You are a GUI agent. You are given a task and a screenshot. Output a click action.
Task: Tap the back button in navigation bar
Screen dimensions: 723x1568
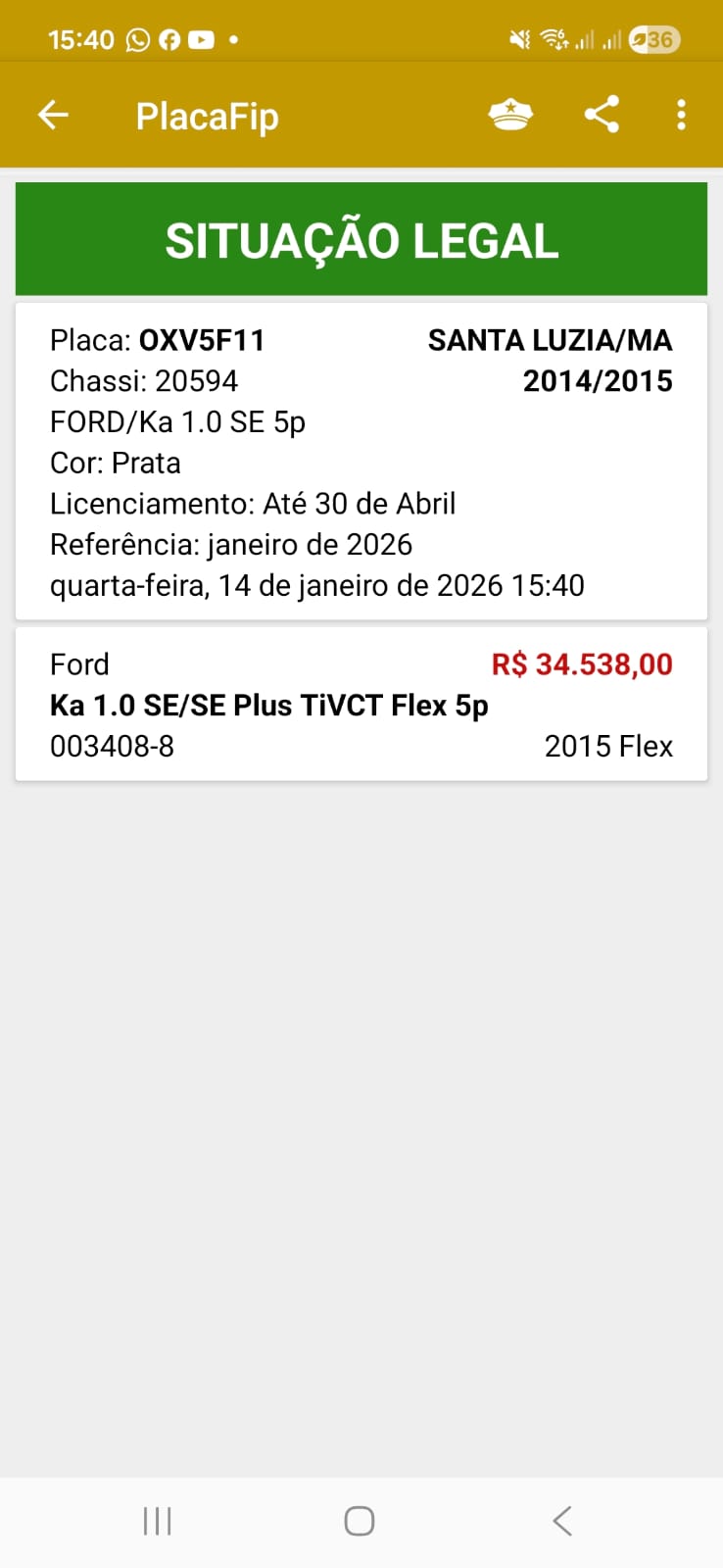pos(561,1521)
